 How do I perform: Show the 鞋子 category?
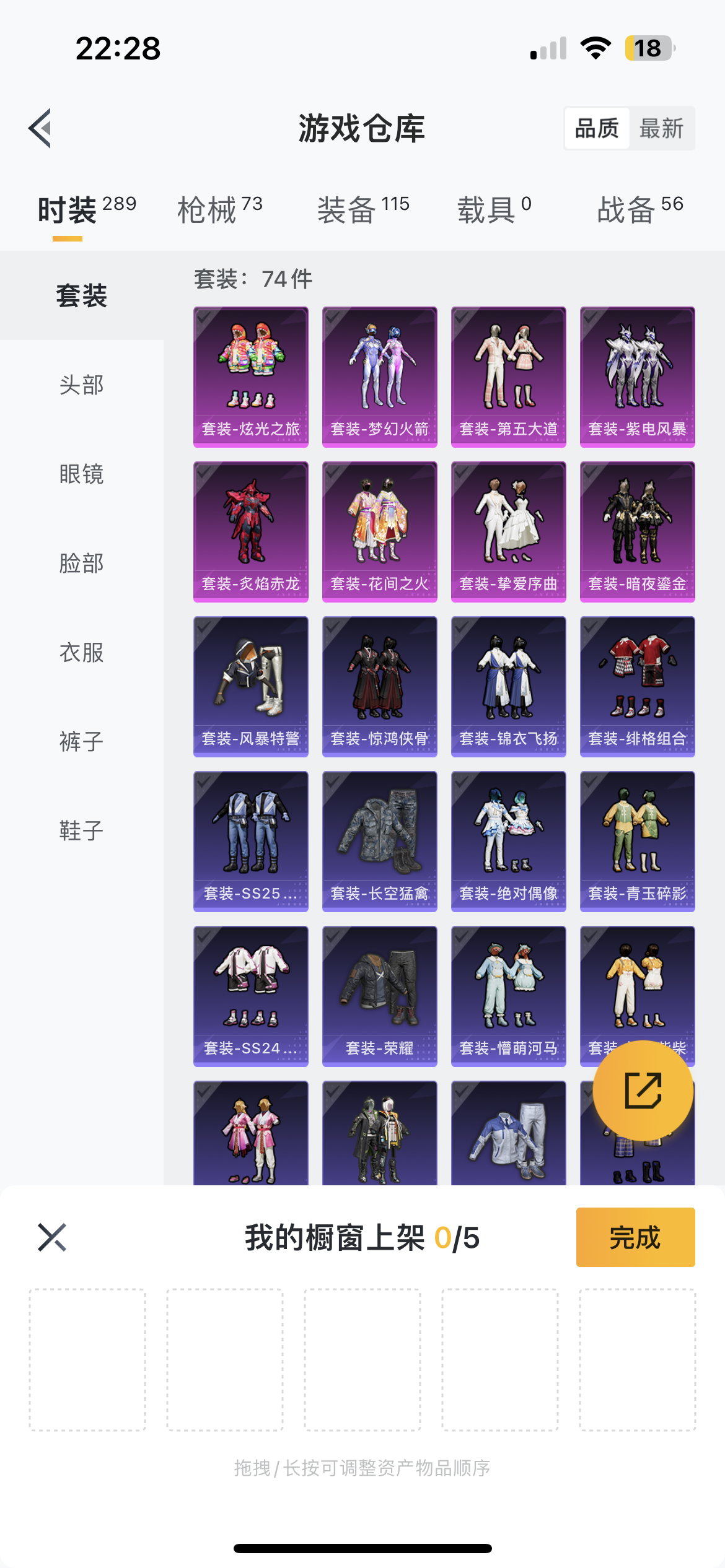pyautogui.click(x=82, y=830)
